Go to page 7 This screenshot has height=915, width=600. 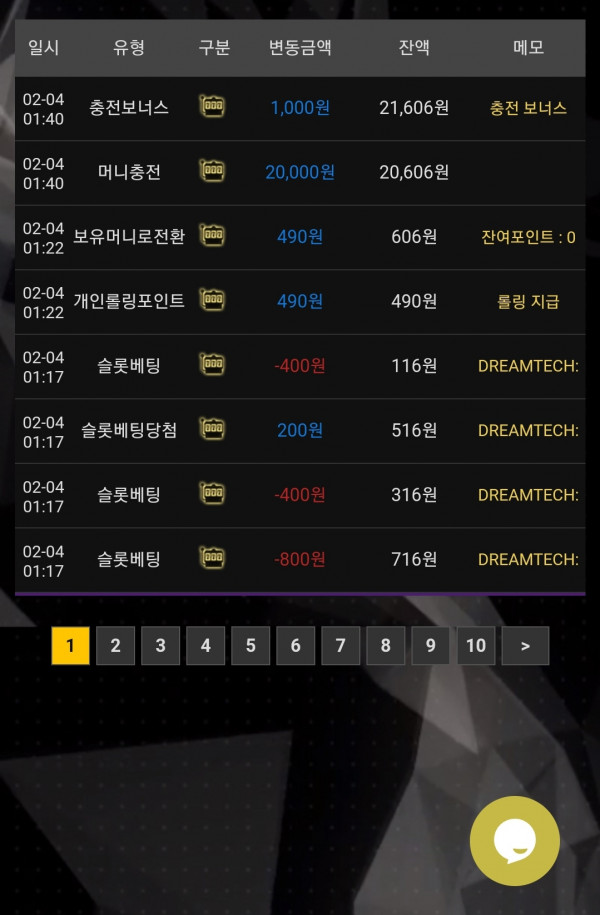[340, 646]
